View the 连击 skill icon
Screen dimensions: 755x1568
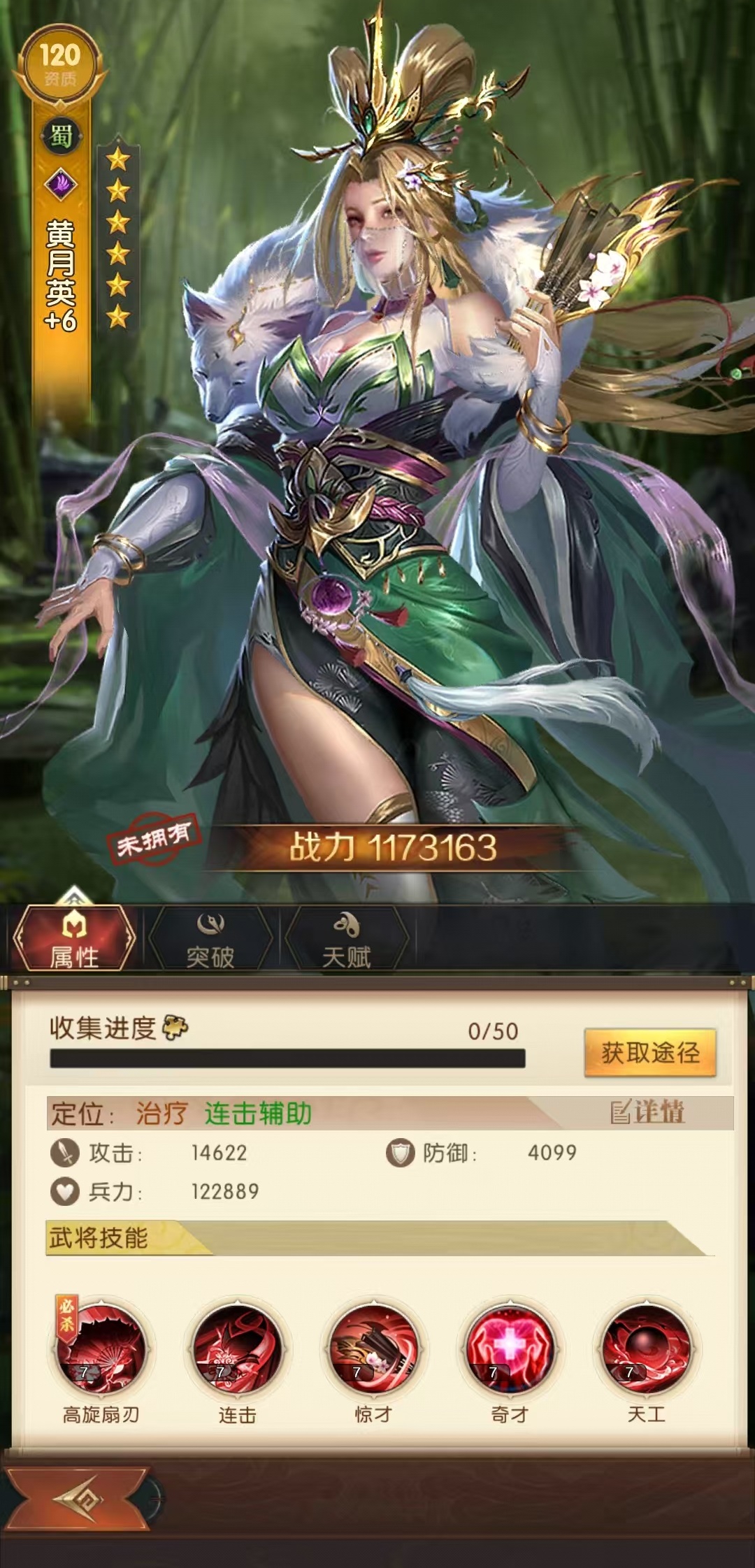point(237,1350)
